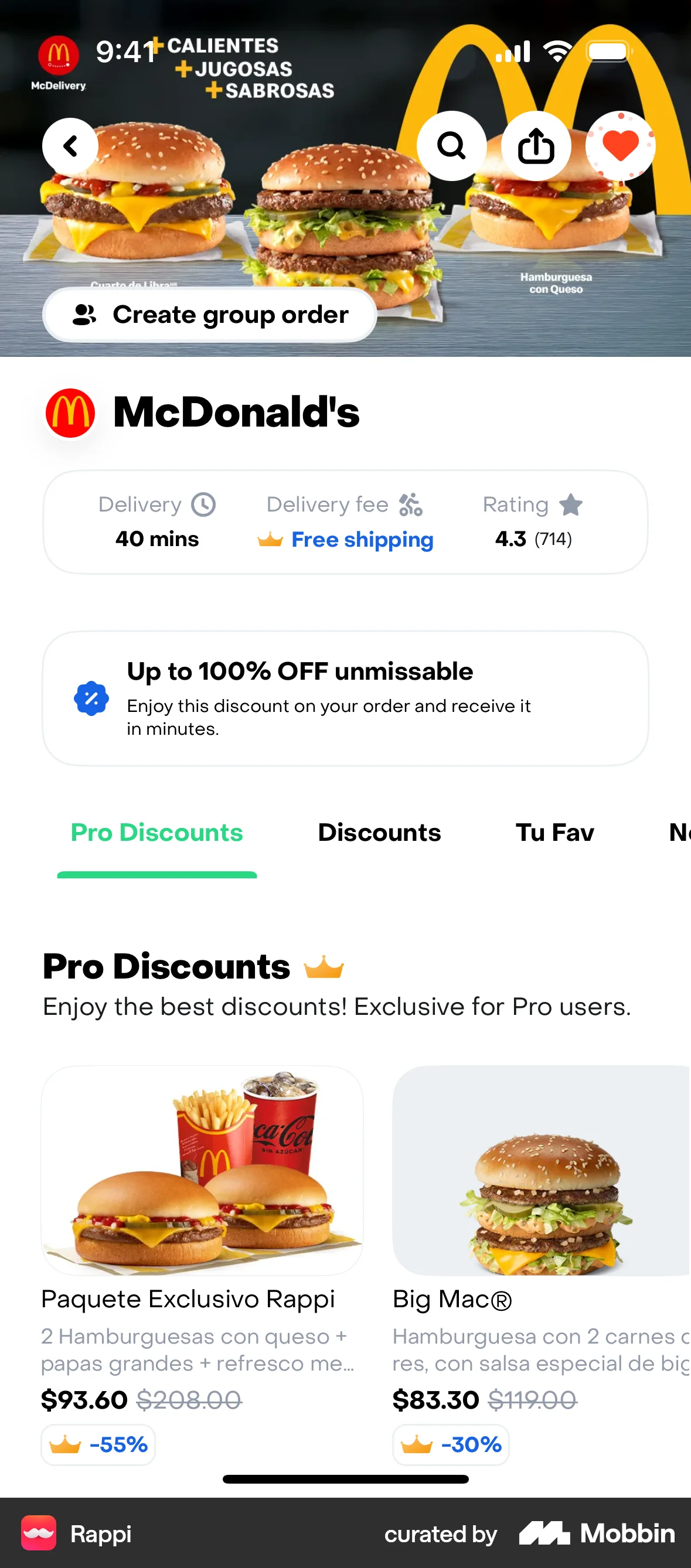Tap the share icon for this restaurant
691x1568 pixels.
[536, 145]
